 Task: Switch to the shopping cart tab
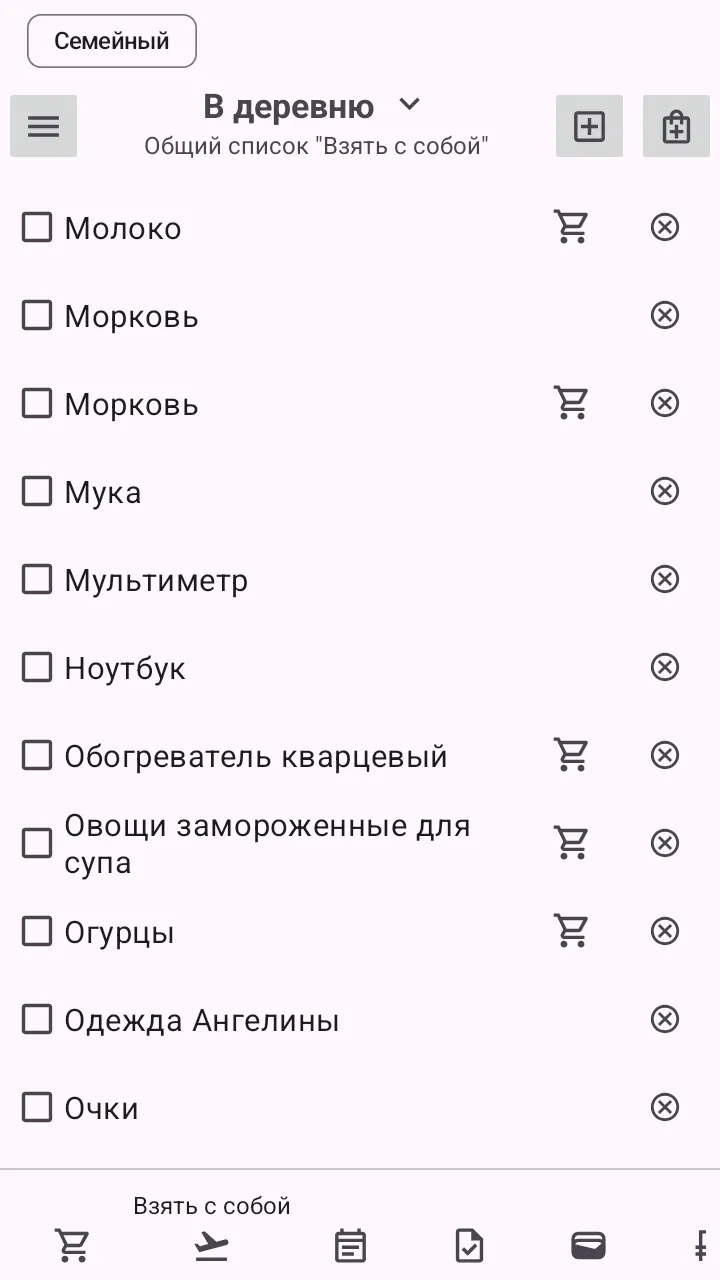(72, 1246)
